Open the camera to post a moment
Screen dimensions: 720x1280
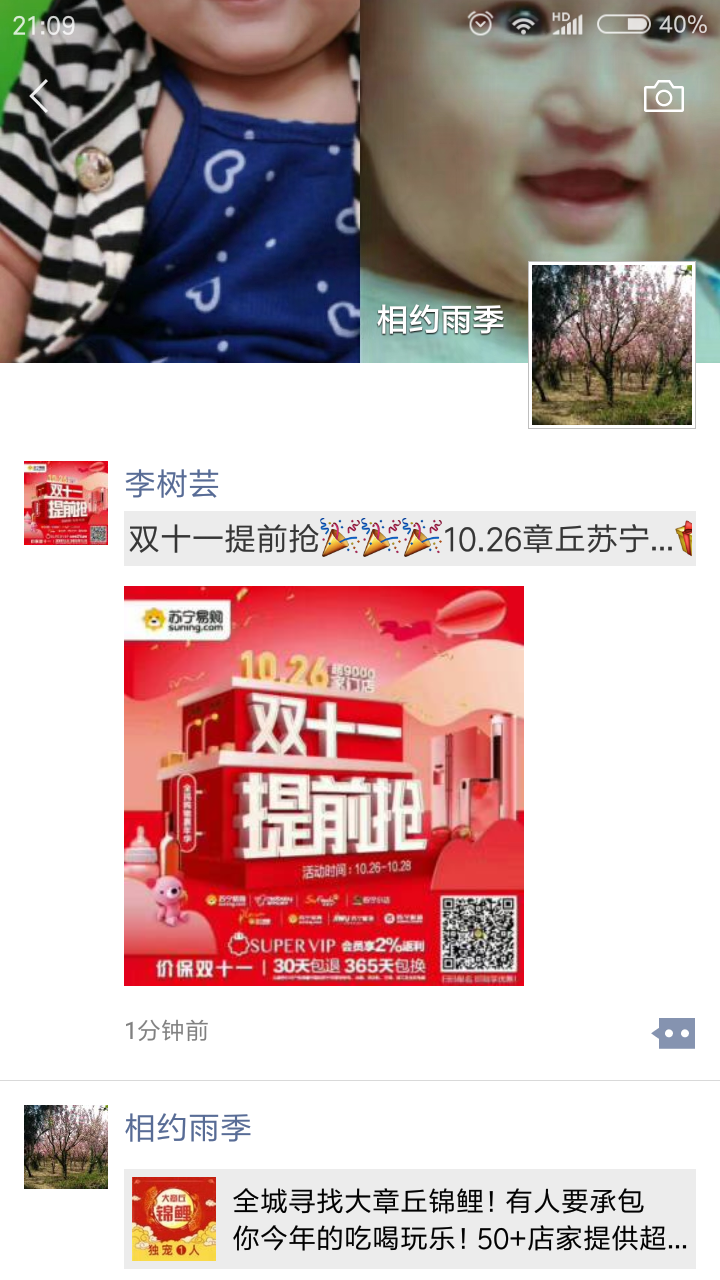663,97
